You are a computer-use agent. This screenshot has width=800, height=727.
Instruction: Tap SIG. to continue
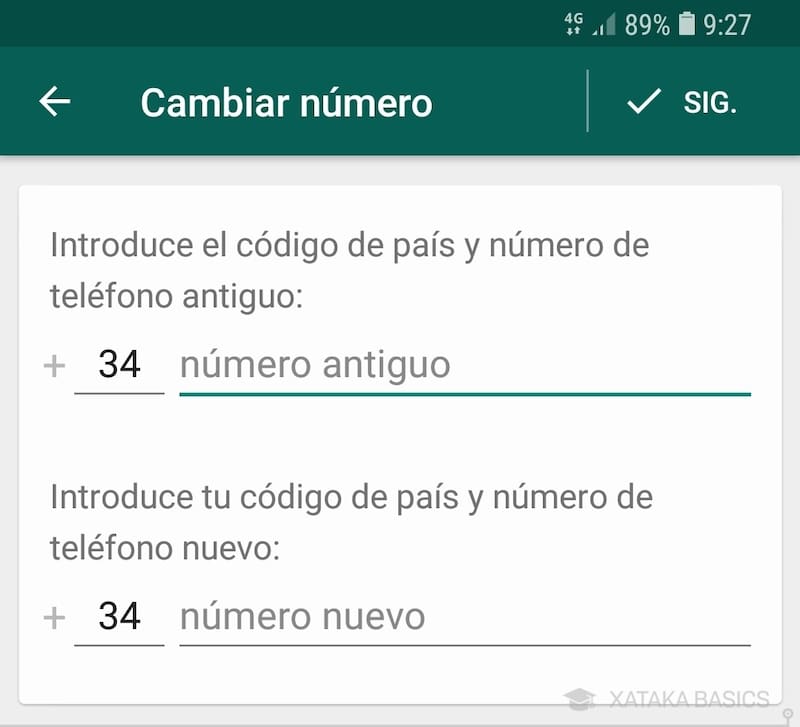tap(683, 101)
